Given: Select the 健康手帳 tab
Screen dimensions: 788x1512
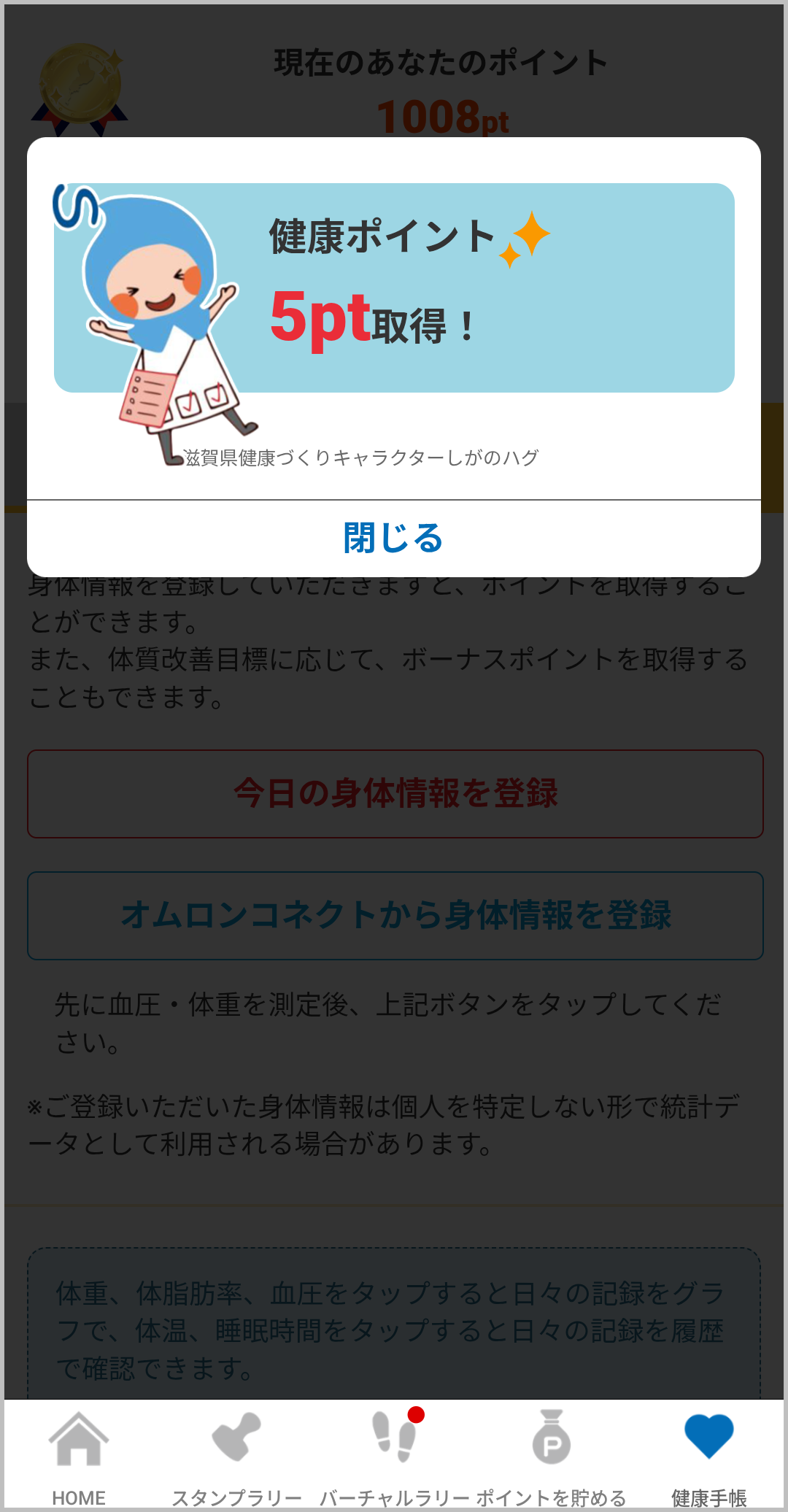Looking at the screenshot, I should (708, 1454).
